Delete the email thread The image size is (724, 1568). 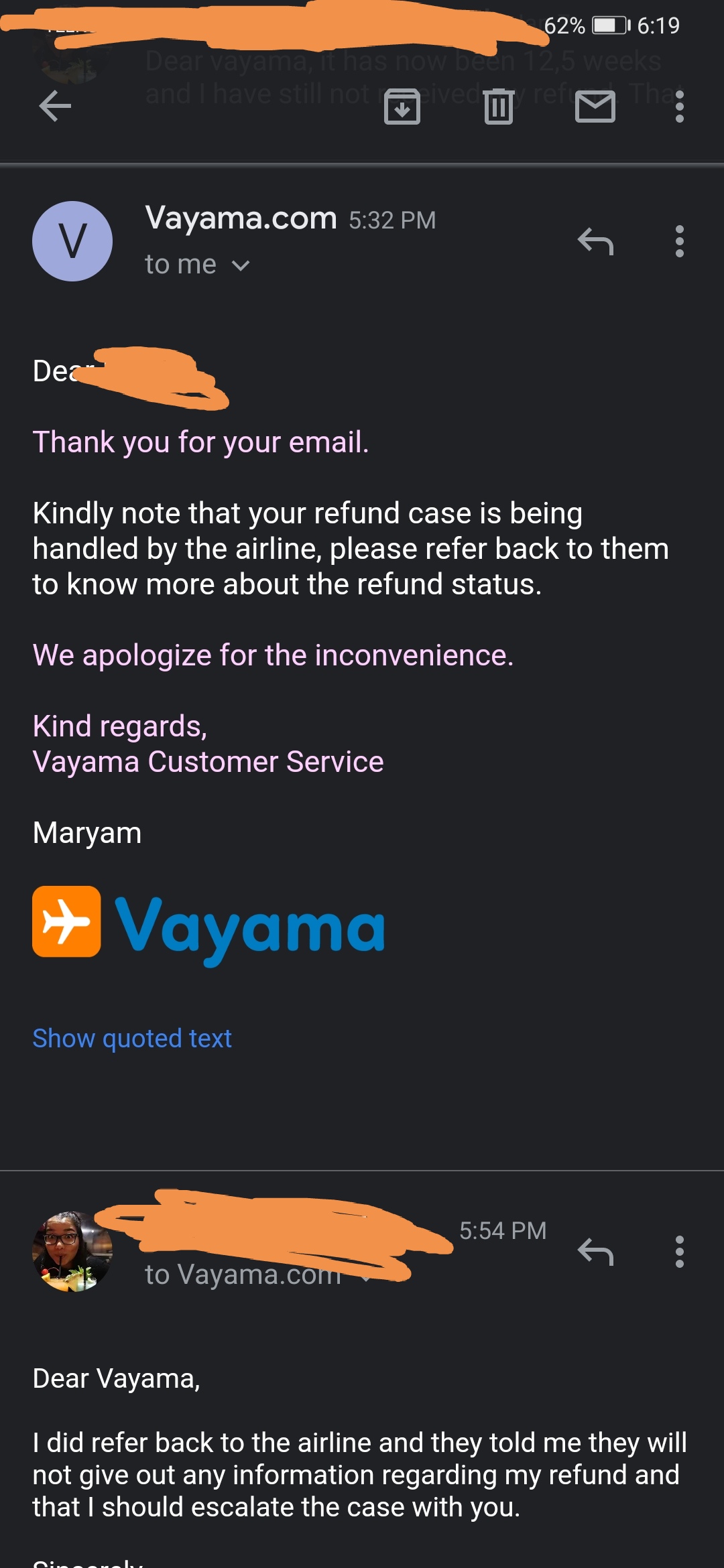(498, 107)
